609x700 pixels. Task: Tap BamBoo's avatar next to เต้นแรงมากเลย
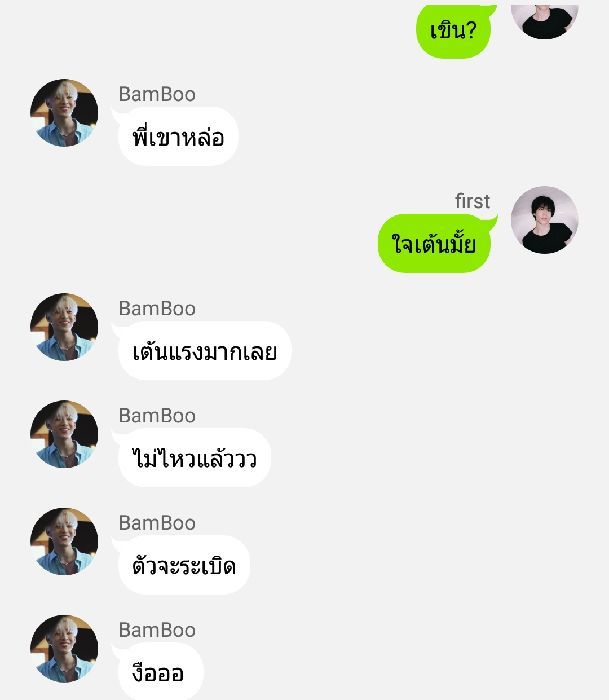[x=64, y=327]
